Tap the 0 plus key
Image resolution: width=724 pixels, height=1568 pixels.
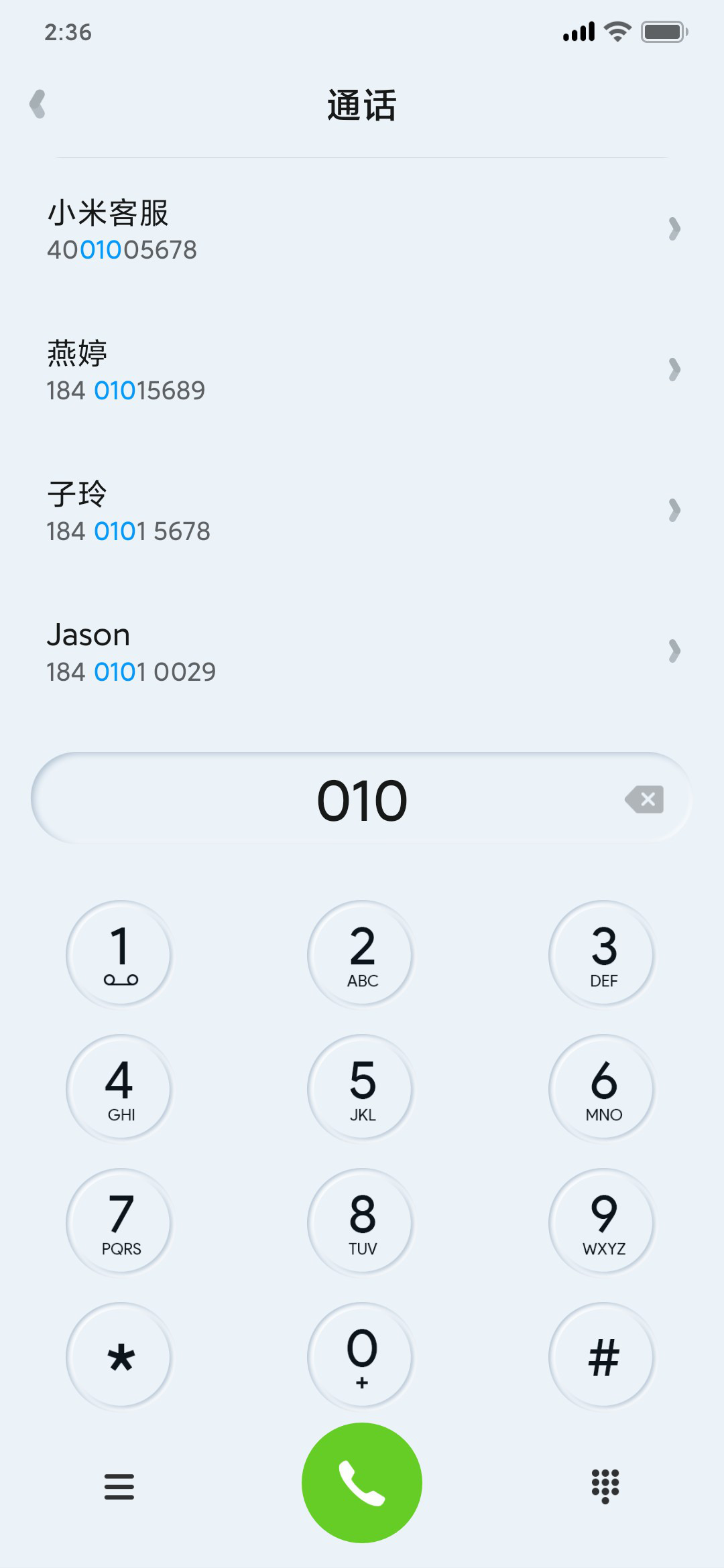[x=362, y=1356]
